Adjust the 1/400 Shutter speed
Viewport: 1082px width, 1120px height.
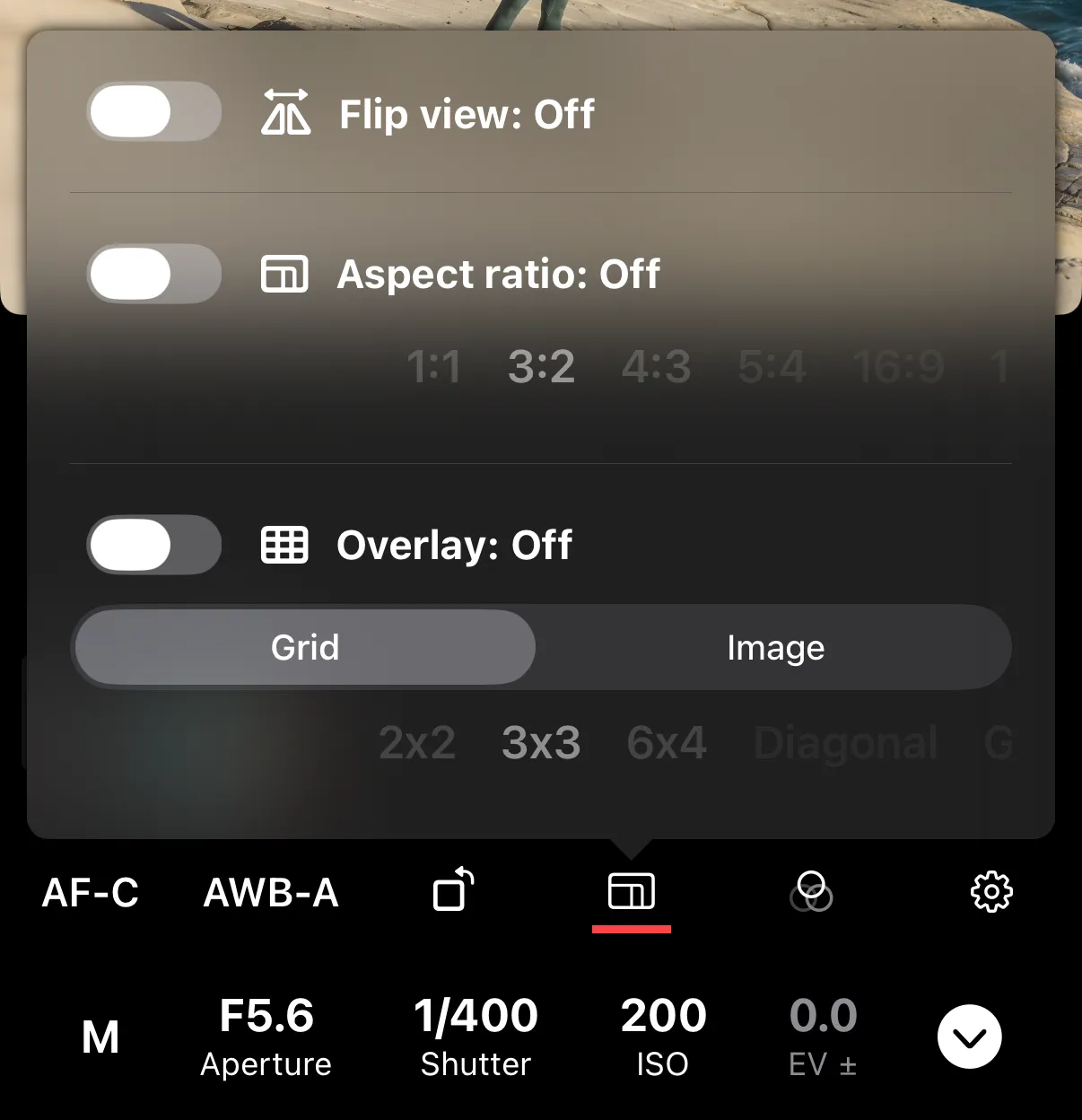[476, 1037]
